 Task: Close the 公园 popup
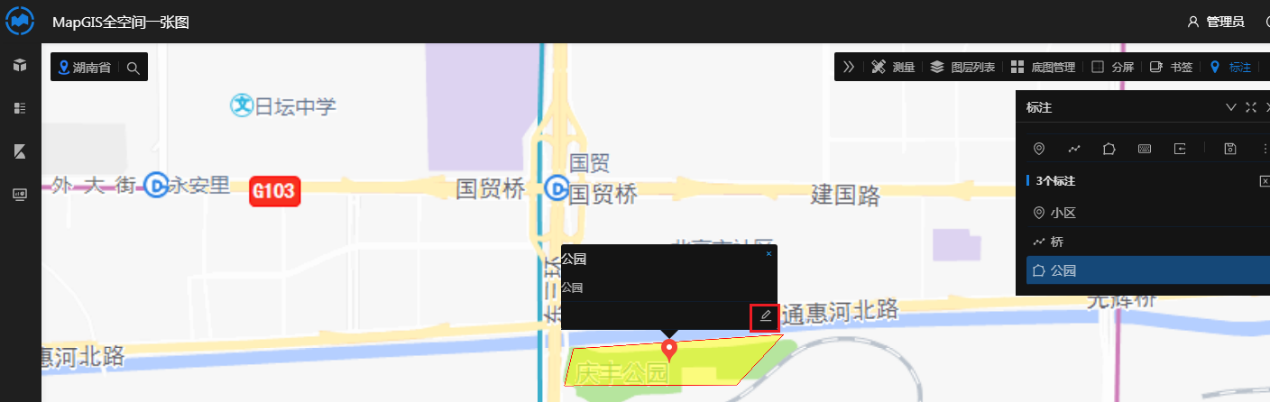[x=769, y=254]
